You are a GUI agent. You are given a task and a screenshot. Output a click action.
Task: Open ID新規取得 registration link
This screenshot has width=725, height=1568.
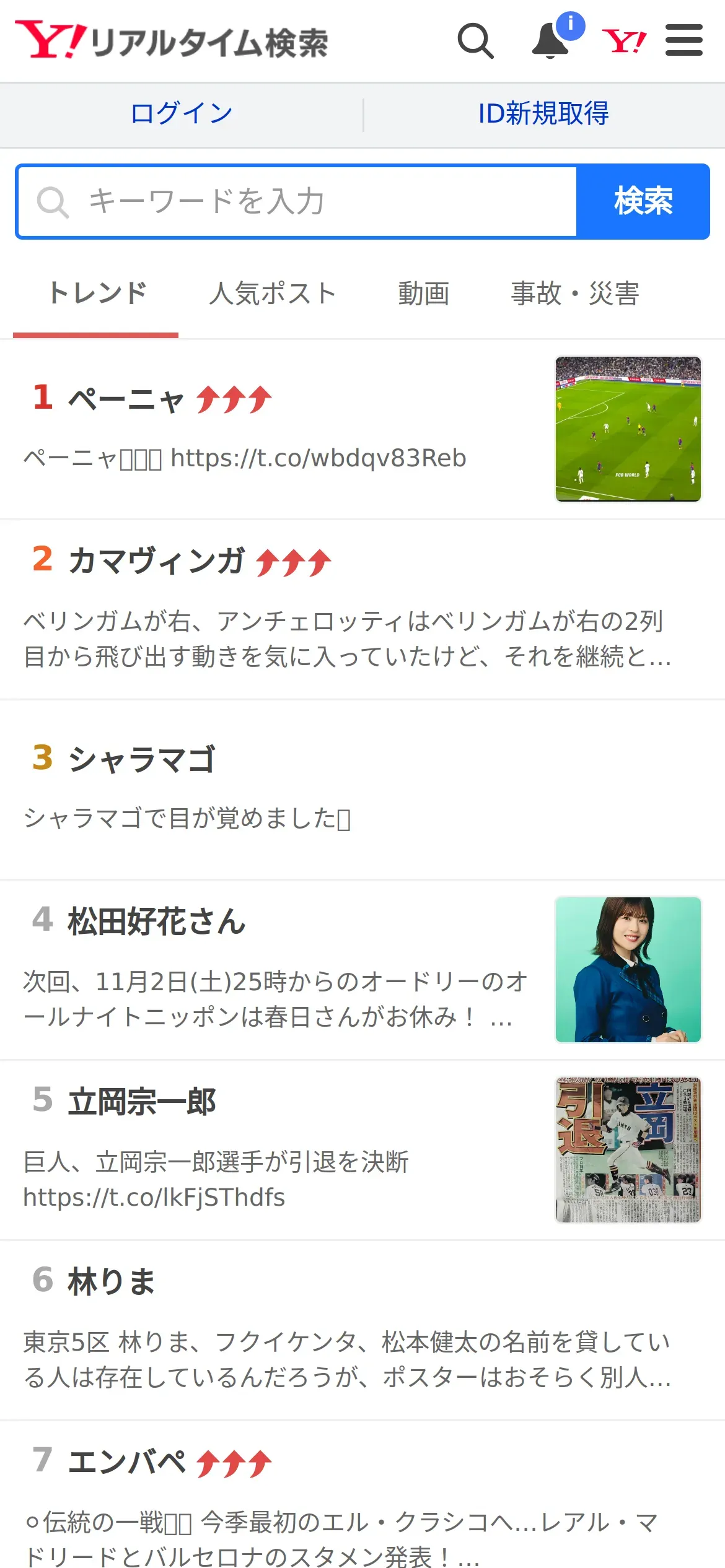543,113
